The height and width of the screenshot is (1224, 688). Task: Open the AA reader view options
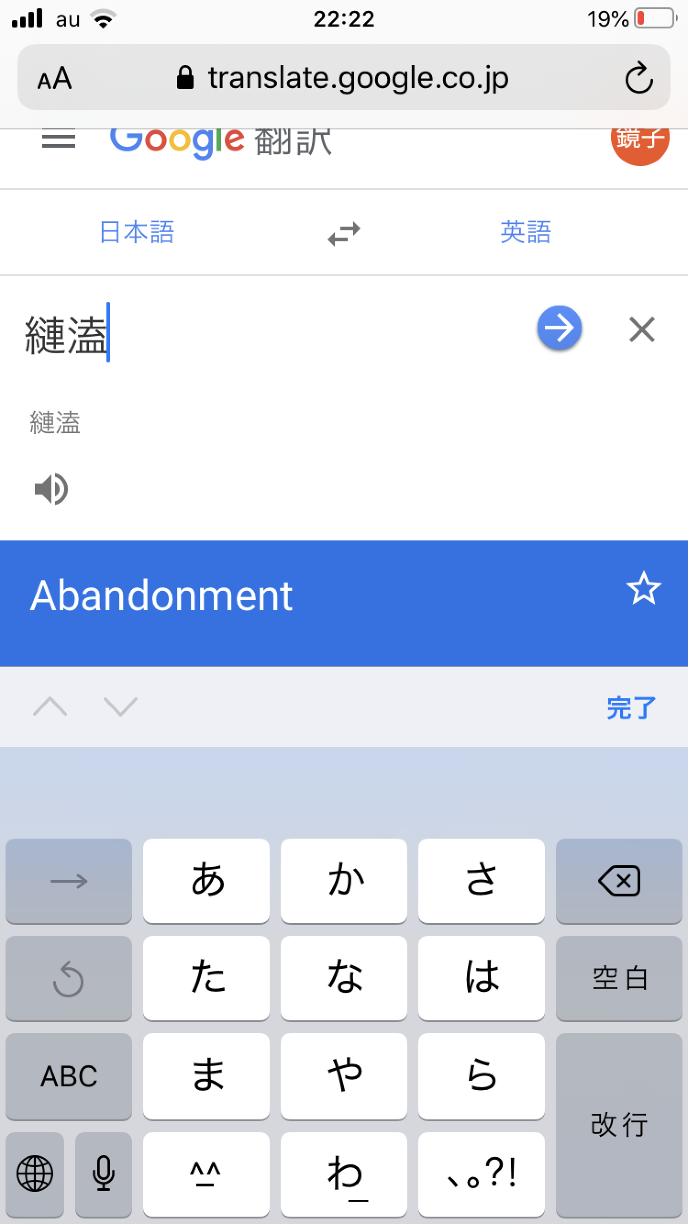click(55, 79)
